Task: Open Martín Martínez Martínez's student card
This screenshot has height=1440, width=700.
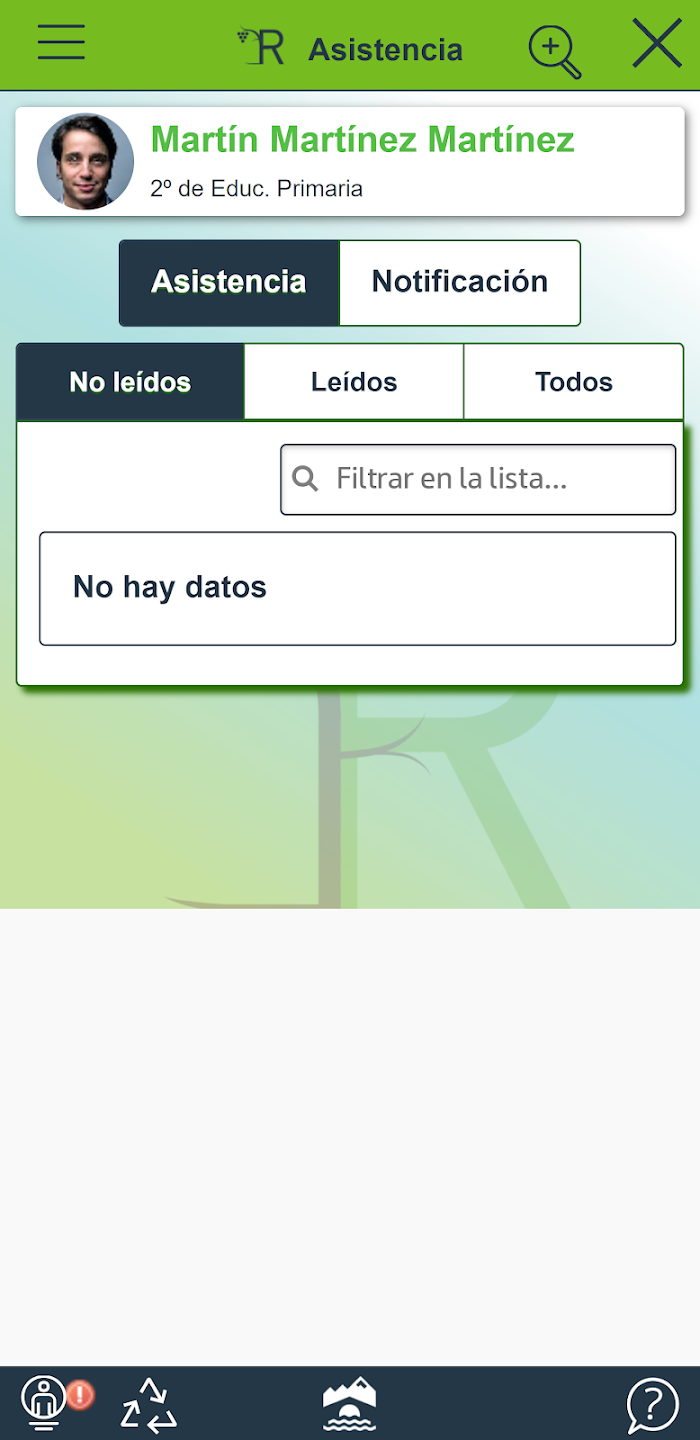Action: 350,162
